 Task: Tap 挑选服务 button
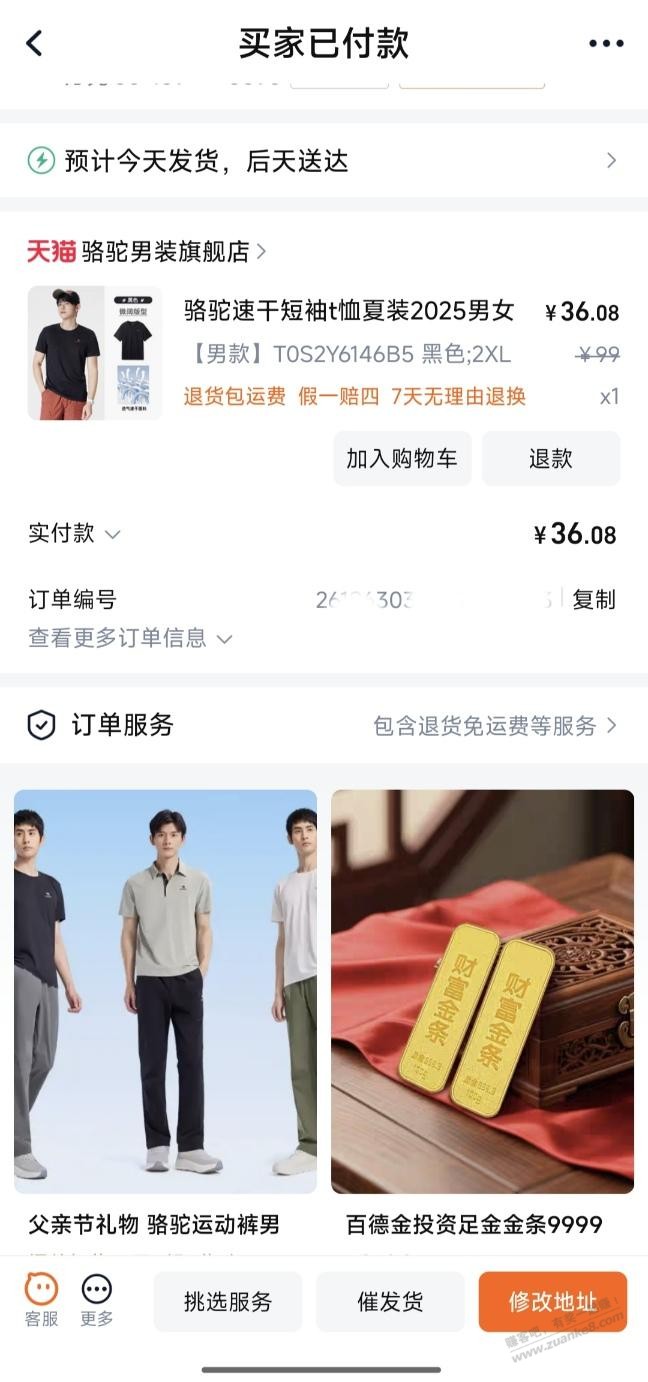click(x=228, y=1302)
